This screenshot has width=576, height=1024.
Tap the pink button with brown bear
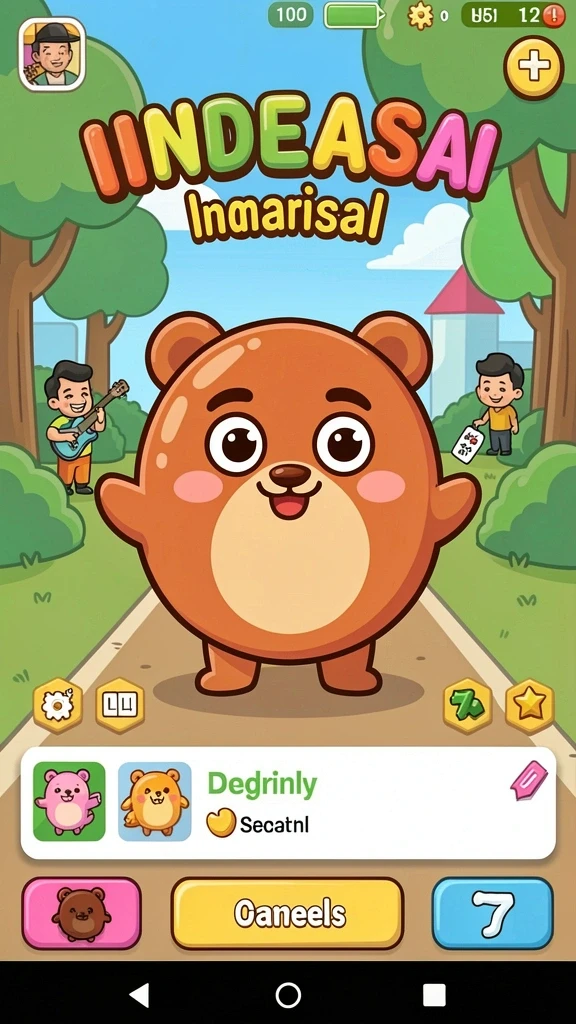pyautogui.click(x=82, y=913)
